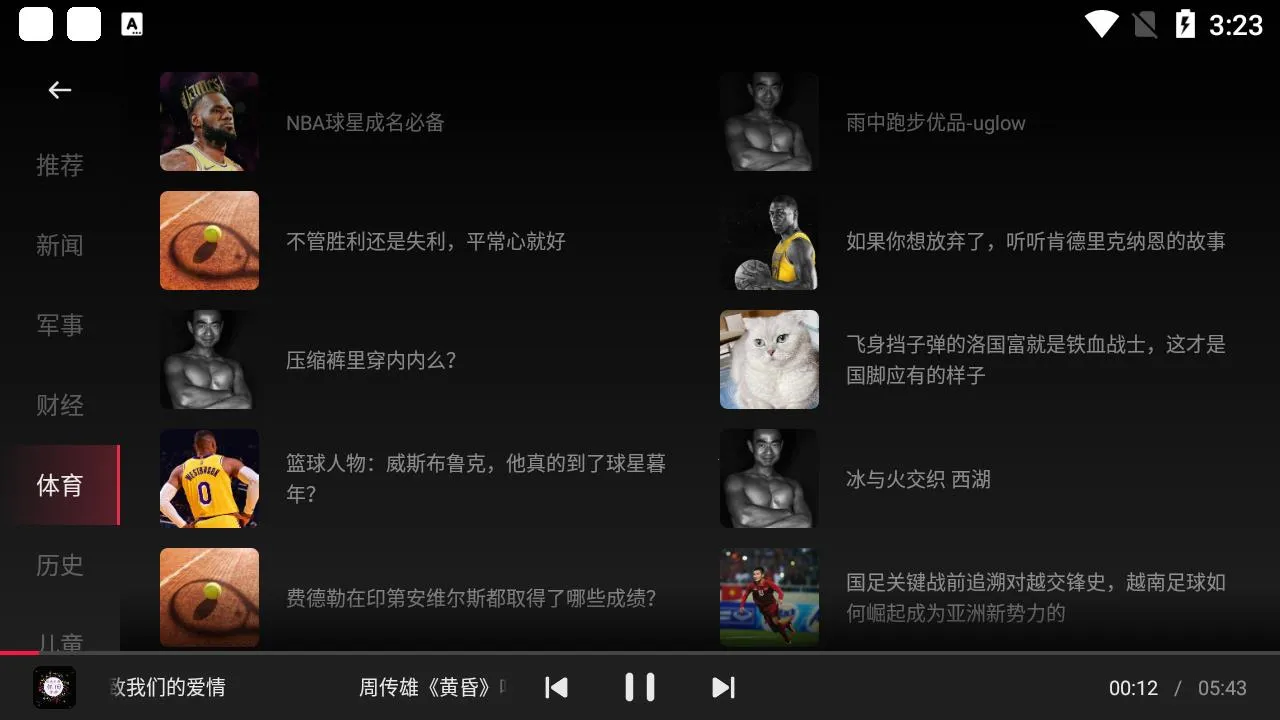Select the 财经 category

pos(60,405)
